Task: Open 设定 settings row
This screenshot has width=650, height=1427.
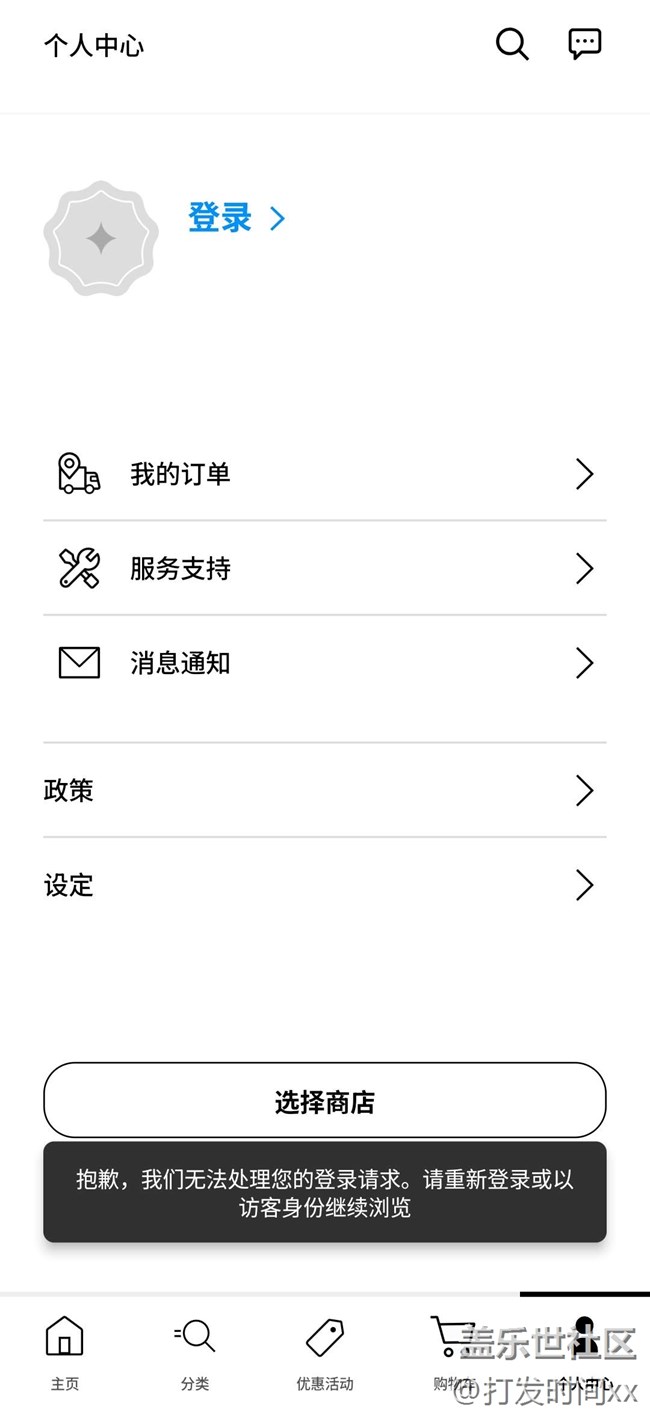Action: pyautogui.click(x=325, y=885)
